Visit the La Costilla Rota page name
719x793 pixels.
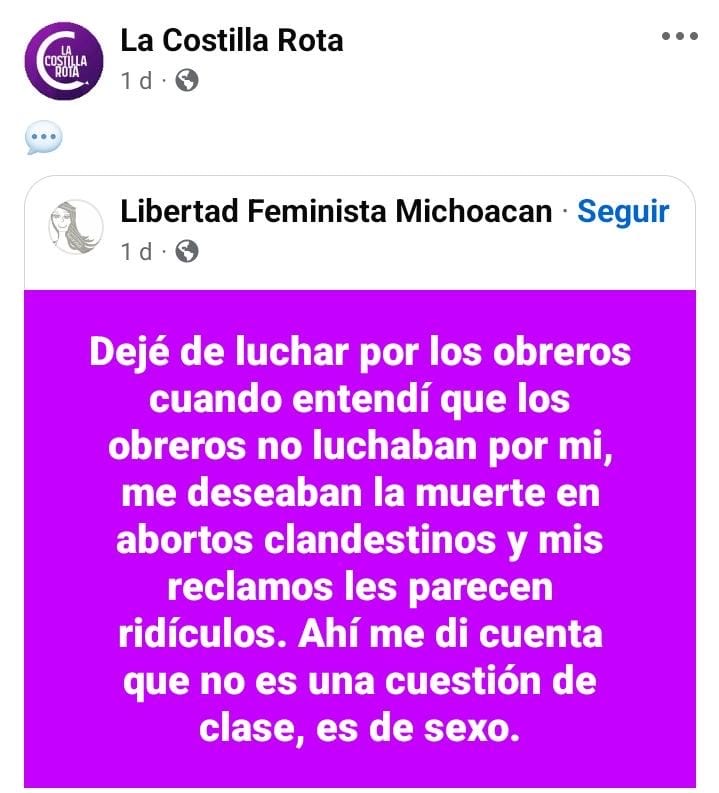(x=231, y=41)
